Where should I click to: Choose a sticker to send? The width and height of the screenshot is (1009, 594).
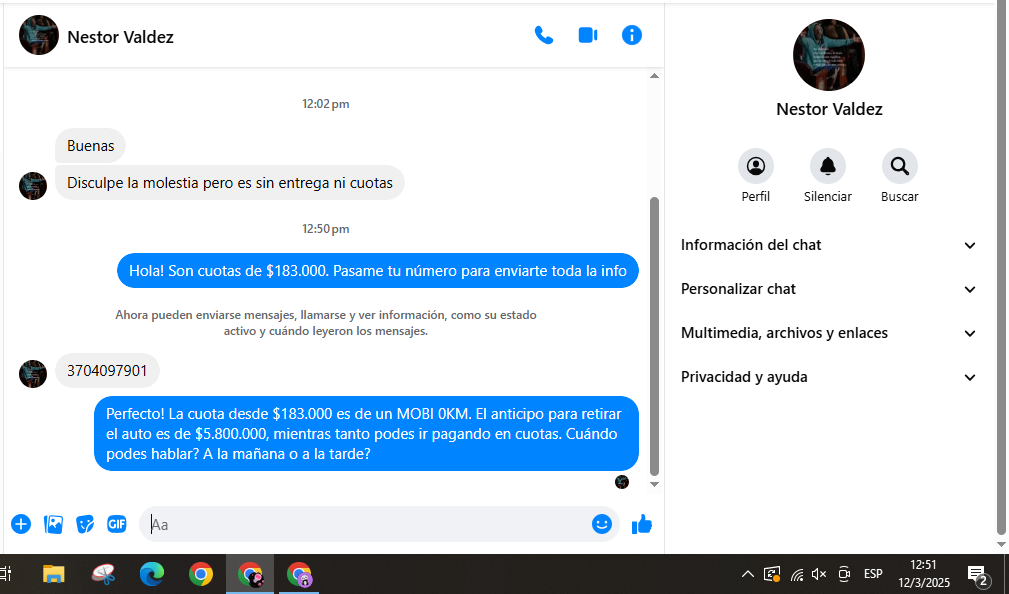[x=85, y=524]
